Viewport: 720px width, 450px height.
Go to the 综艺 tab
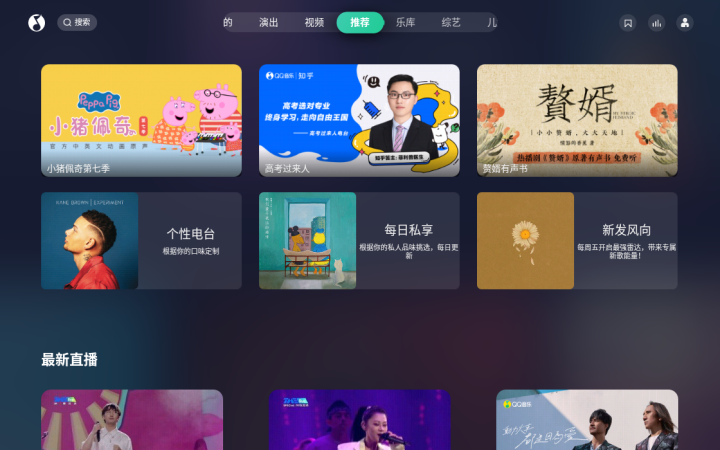[451, 22]
